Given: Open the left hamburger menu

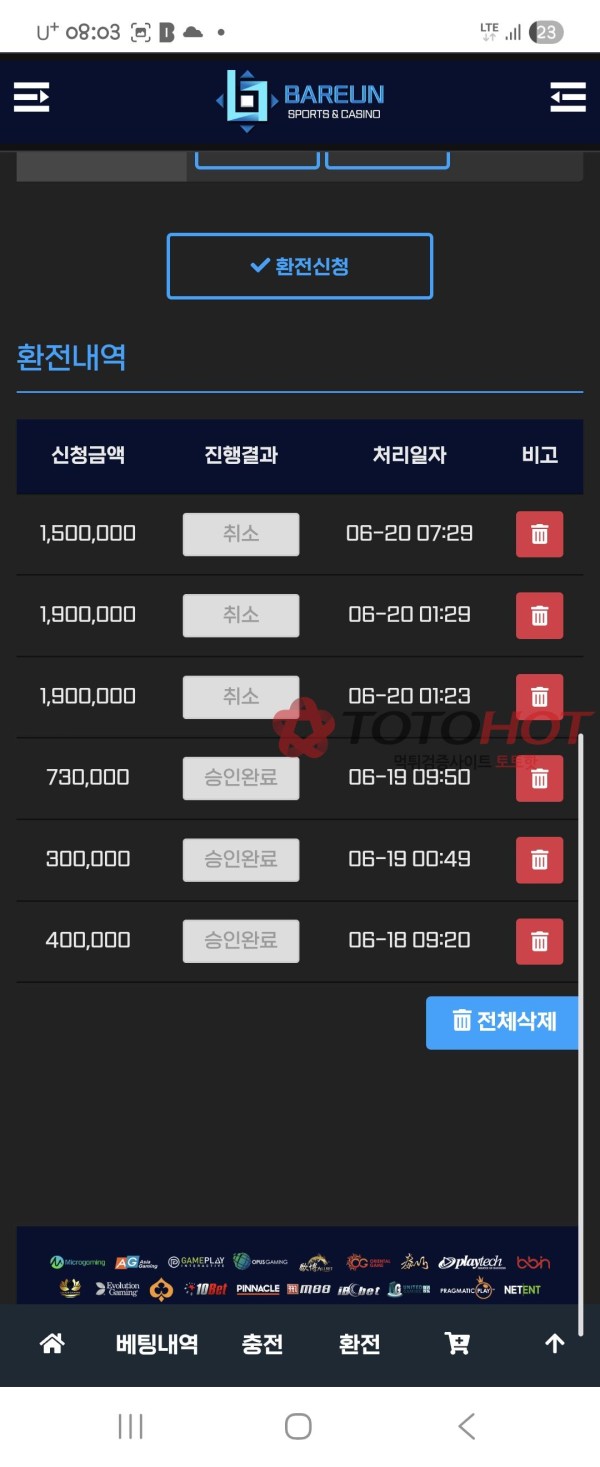Looking at the screenshot, I should tap(31, 97).
